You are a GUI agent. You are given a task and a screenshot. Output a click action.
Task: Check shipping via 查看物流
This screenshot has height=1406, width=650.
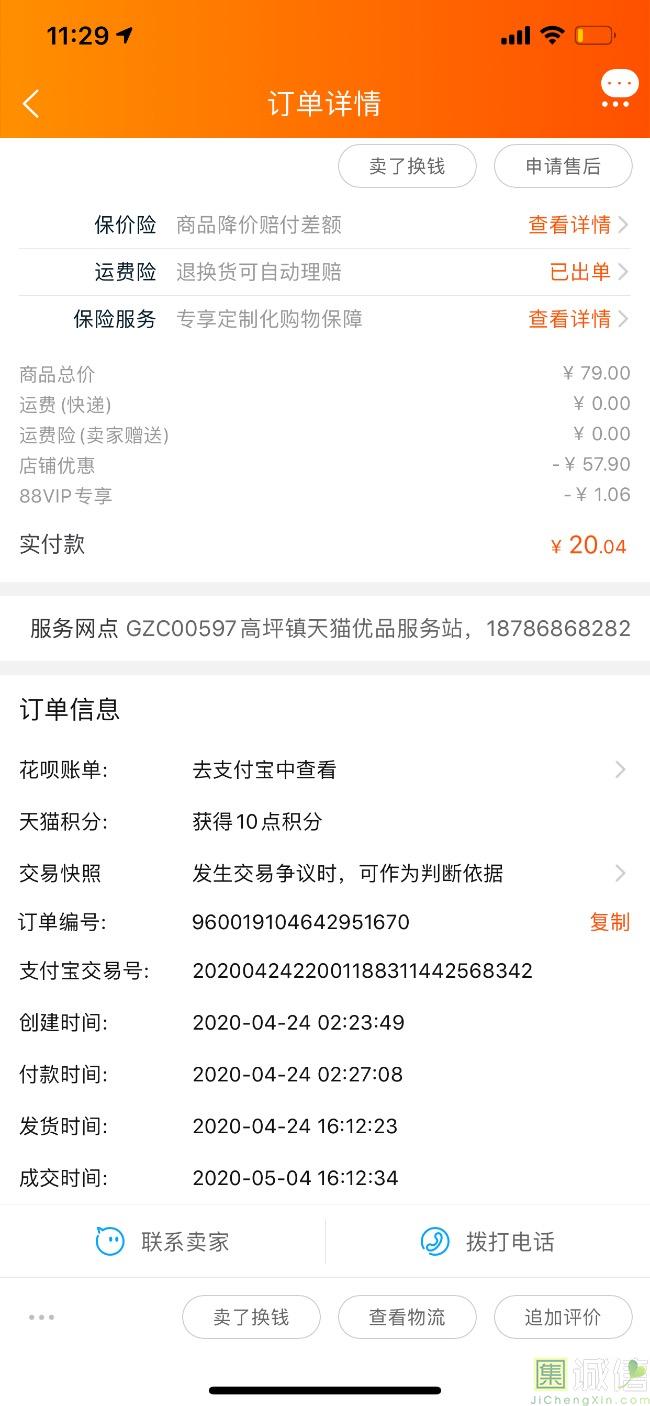[x=407, y=1317]
